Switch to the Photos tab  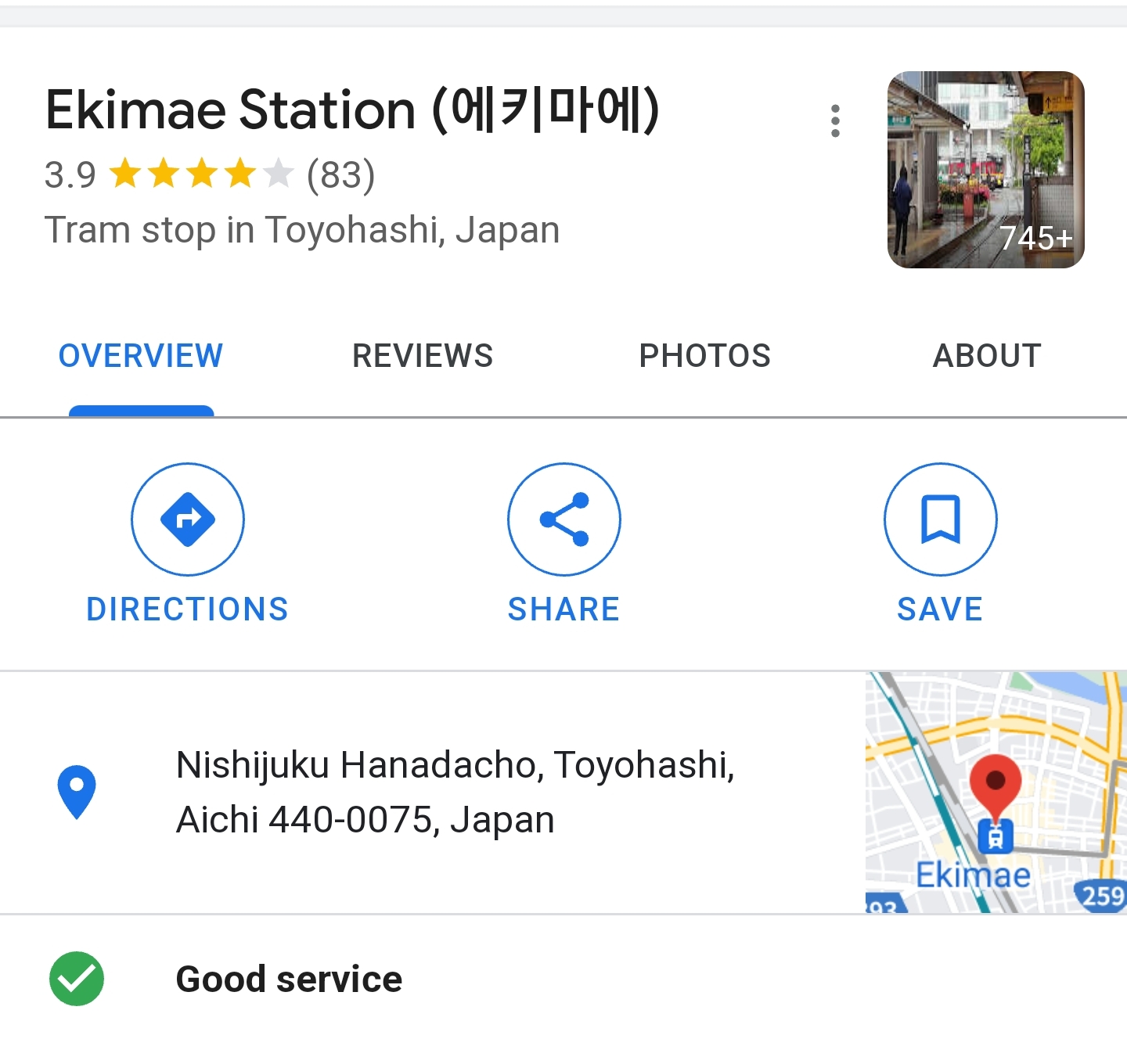pos(705,356)
